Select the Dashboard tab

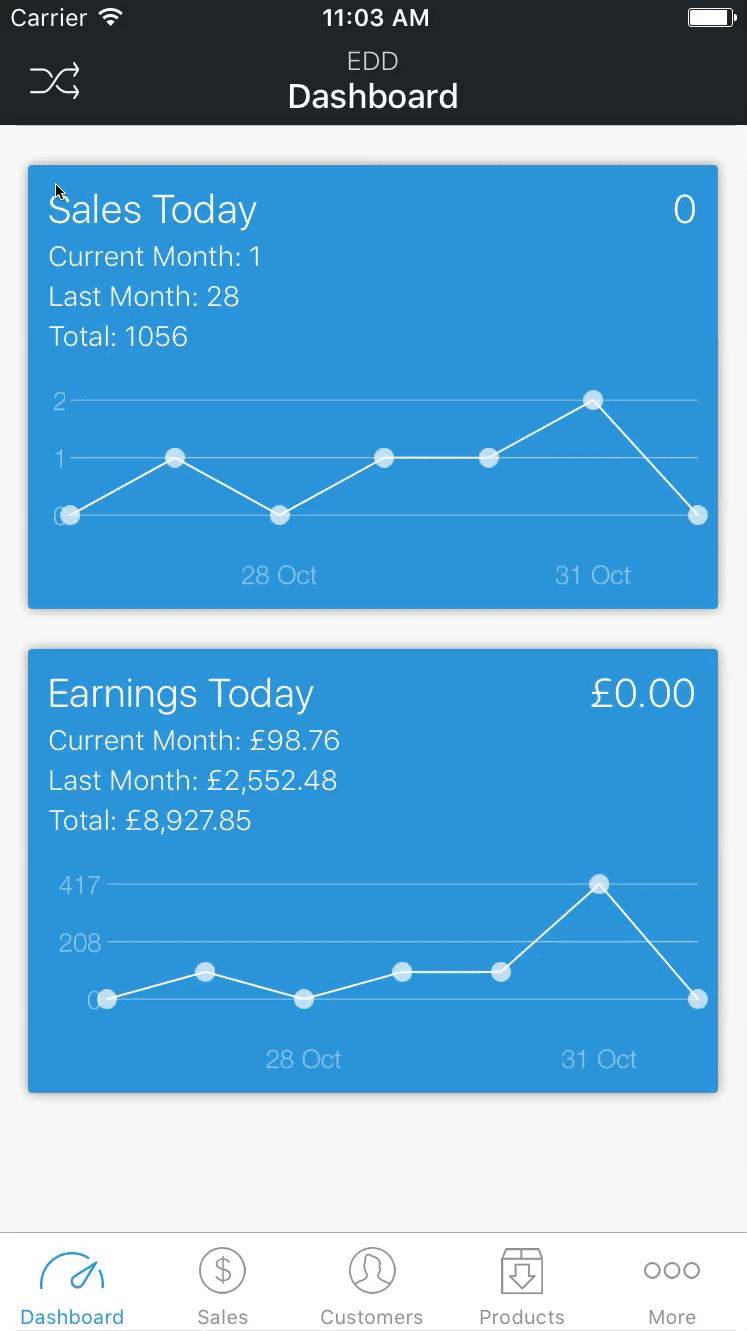click(72, 1285)
